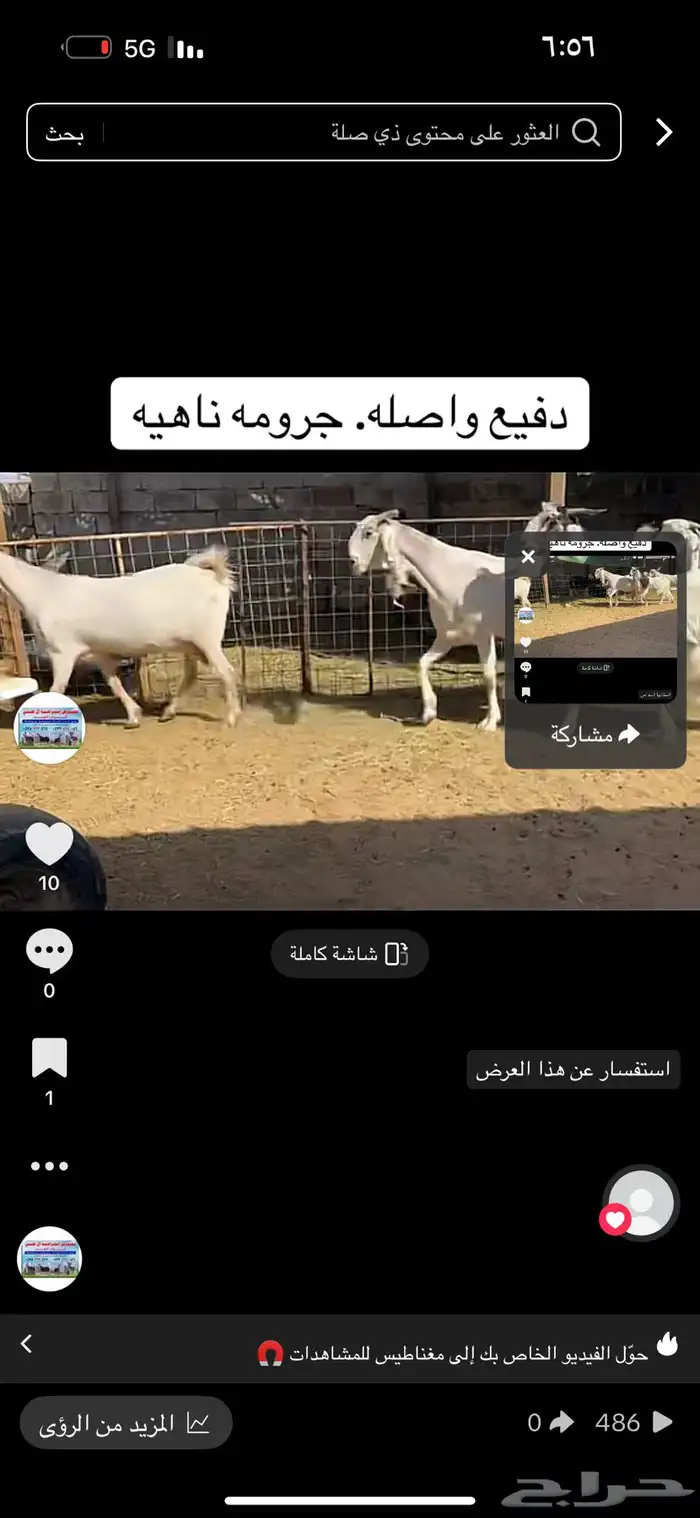
Task: Open المزيد من الرؤى insights
Action: click(x=126, y=1423)
